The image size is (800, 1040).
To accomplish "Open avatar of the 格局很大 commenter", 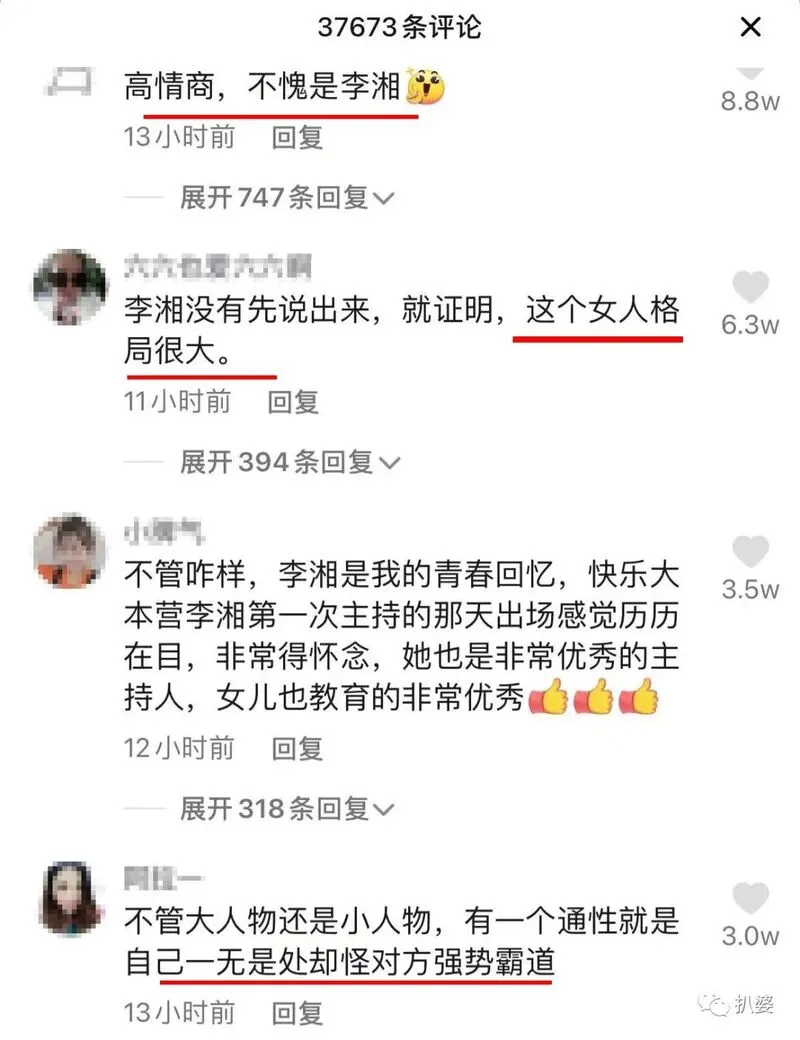I will coord(69,287).
